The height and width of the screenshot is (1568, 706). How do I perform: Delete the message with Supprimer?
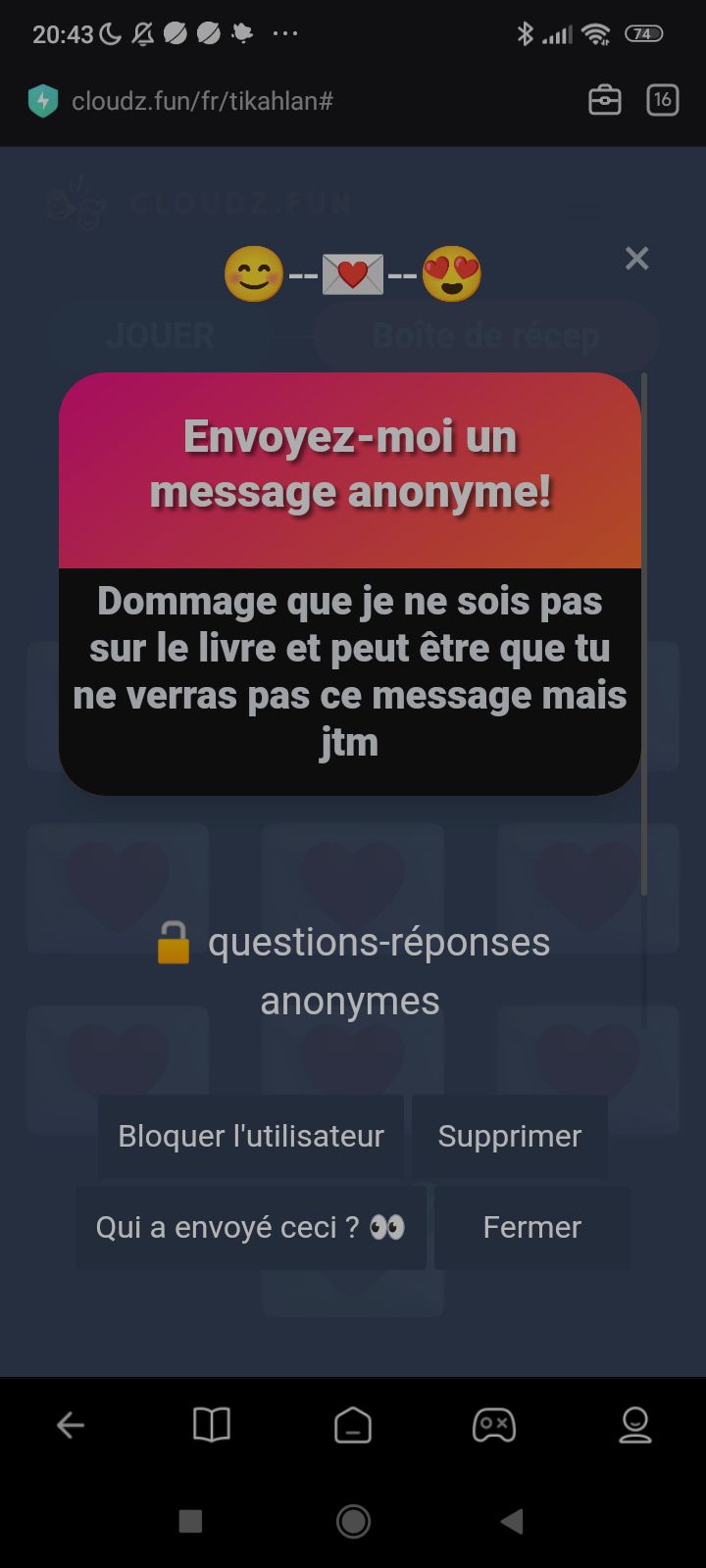510,1136
